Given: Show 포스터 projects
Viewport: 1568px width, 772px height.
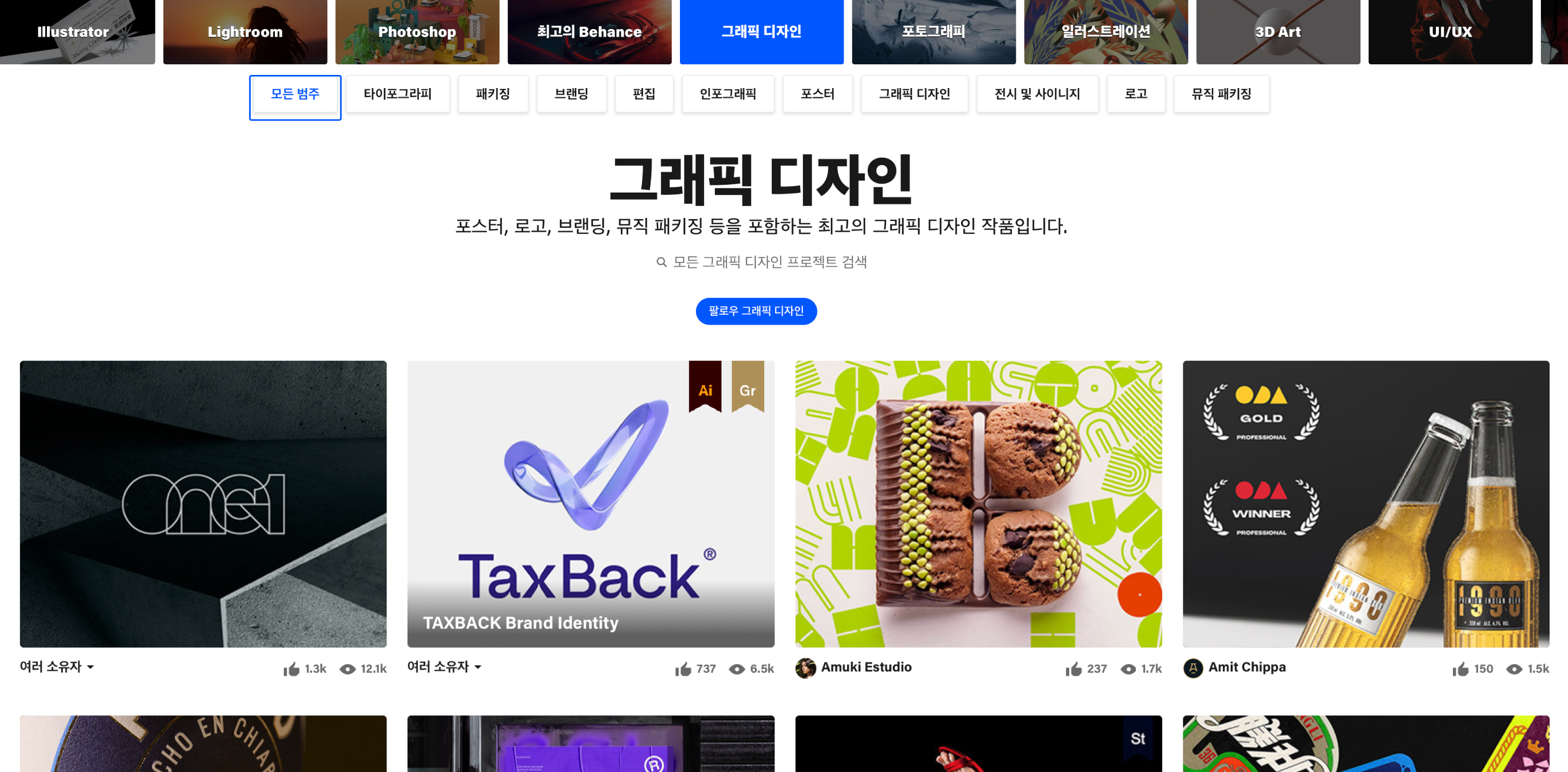Looking at the screenshot, I should [x=817, y=94].
